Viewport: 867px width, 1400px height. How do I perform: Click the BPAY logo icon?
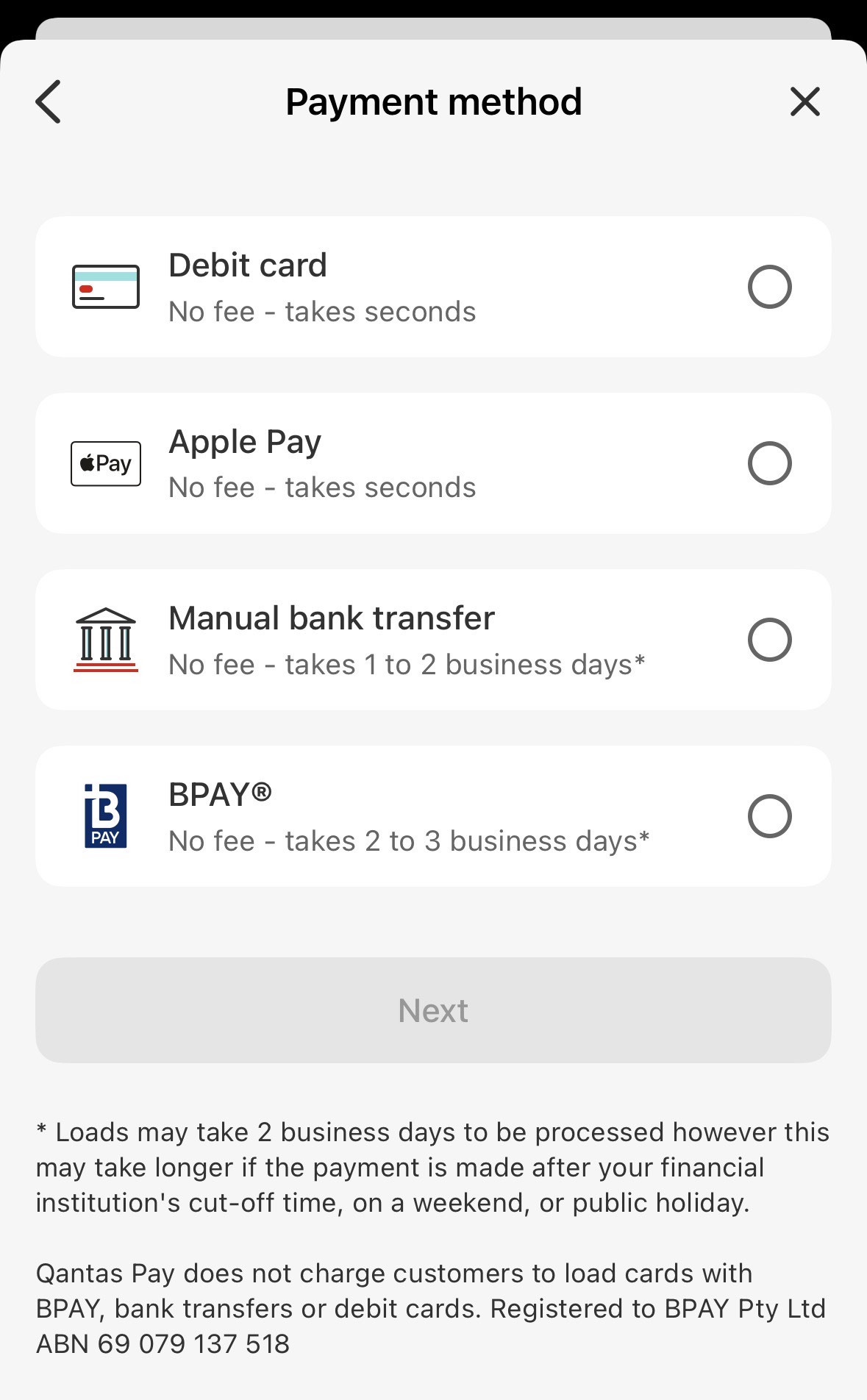(x=106, y=815)
